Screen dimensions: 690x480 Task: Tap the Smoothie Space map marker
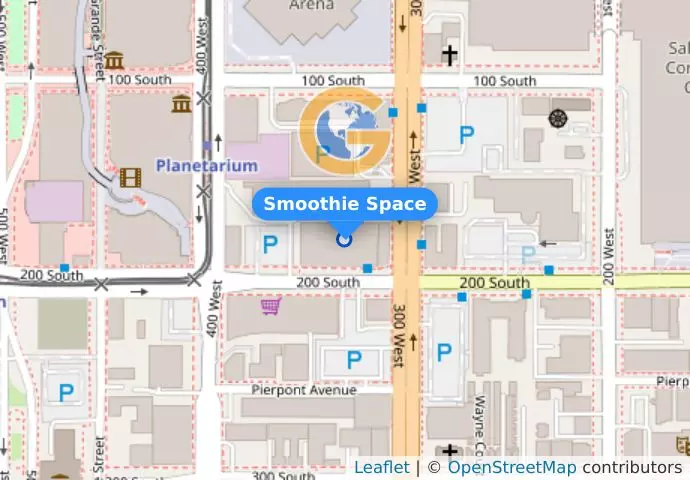click(x=345, y=239)
